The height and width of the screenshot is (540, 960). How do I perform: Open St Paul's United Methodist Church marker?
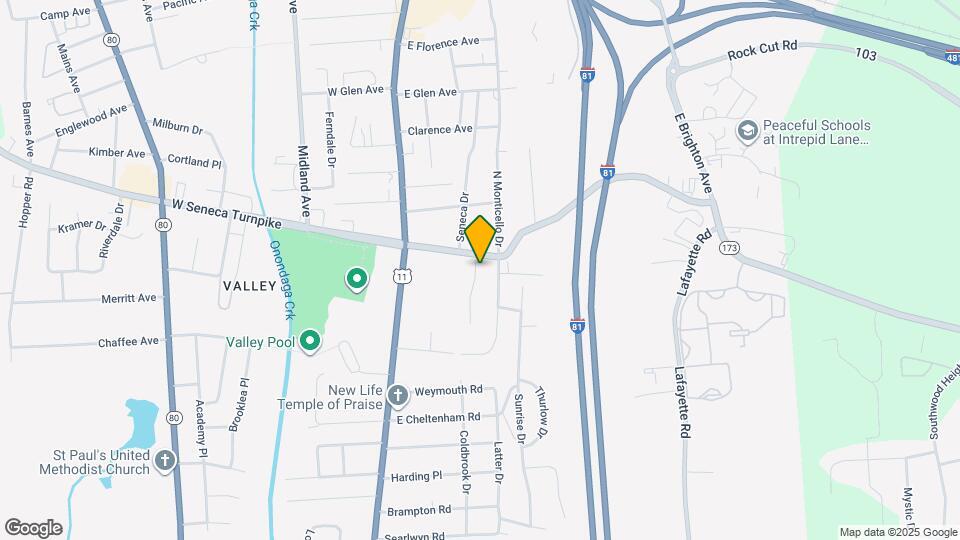[165, 461]
